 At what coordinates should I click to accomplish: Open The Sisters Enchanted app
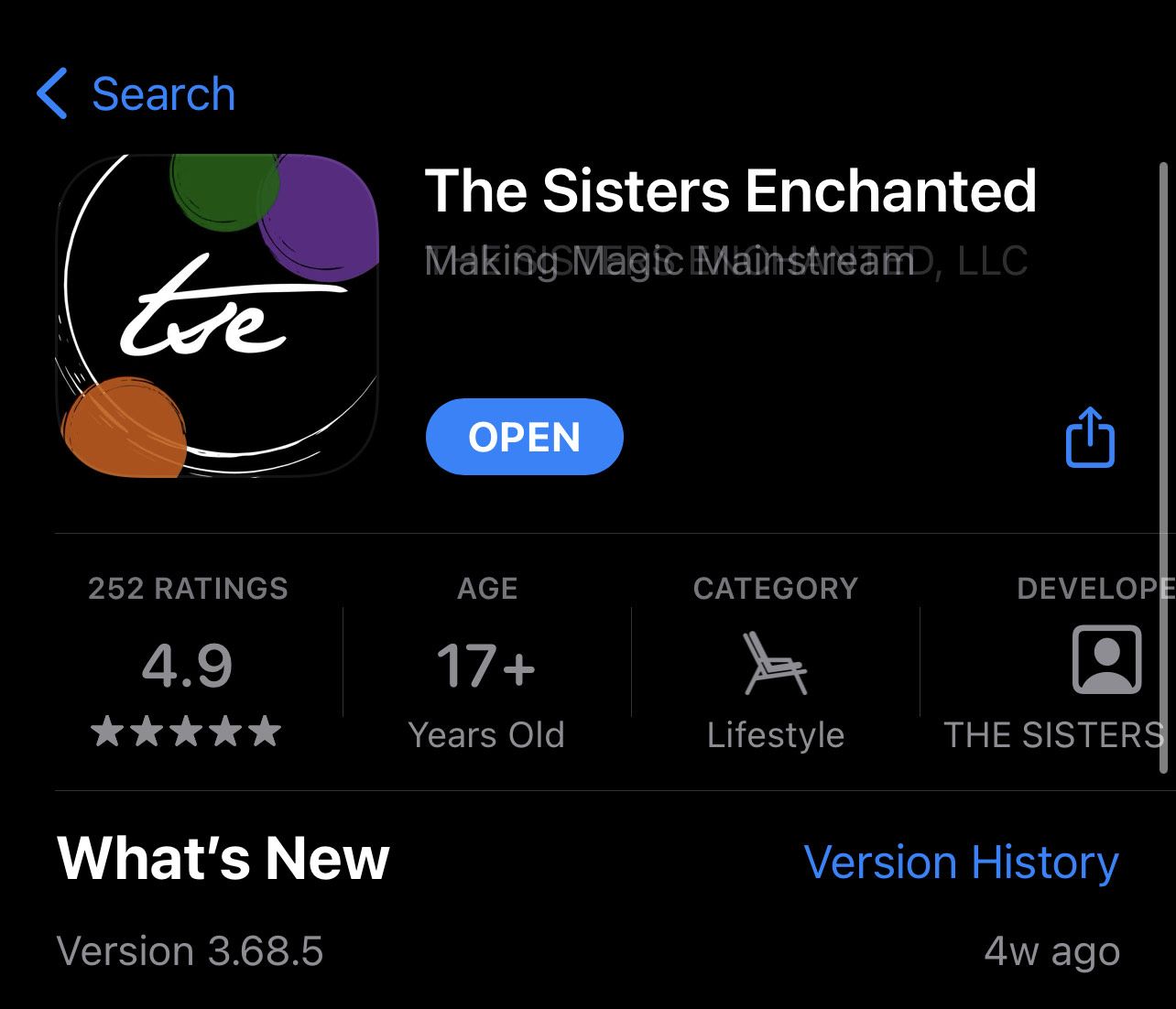pos(524,437)
